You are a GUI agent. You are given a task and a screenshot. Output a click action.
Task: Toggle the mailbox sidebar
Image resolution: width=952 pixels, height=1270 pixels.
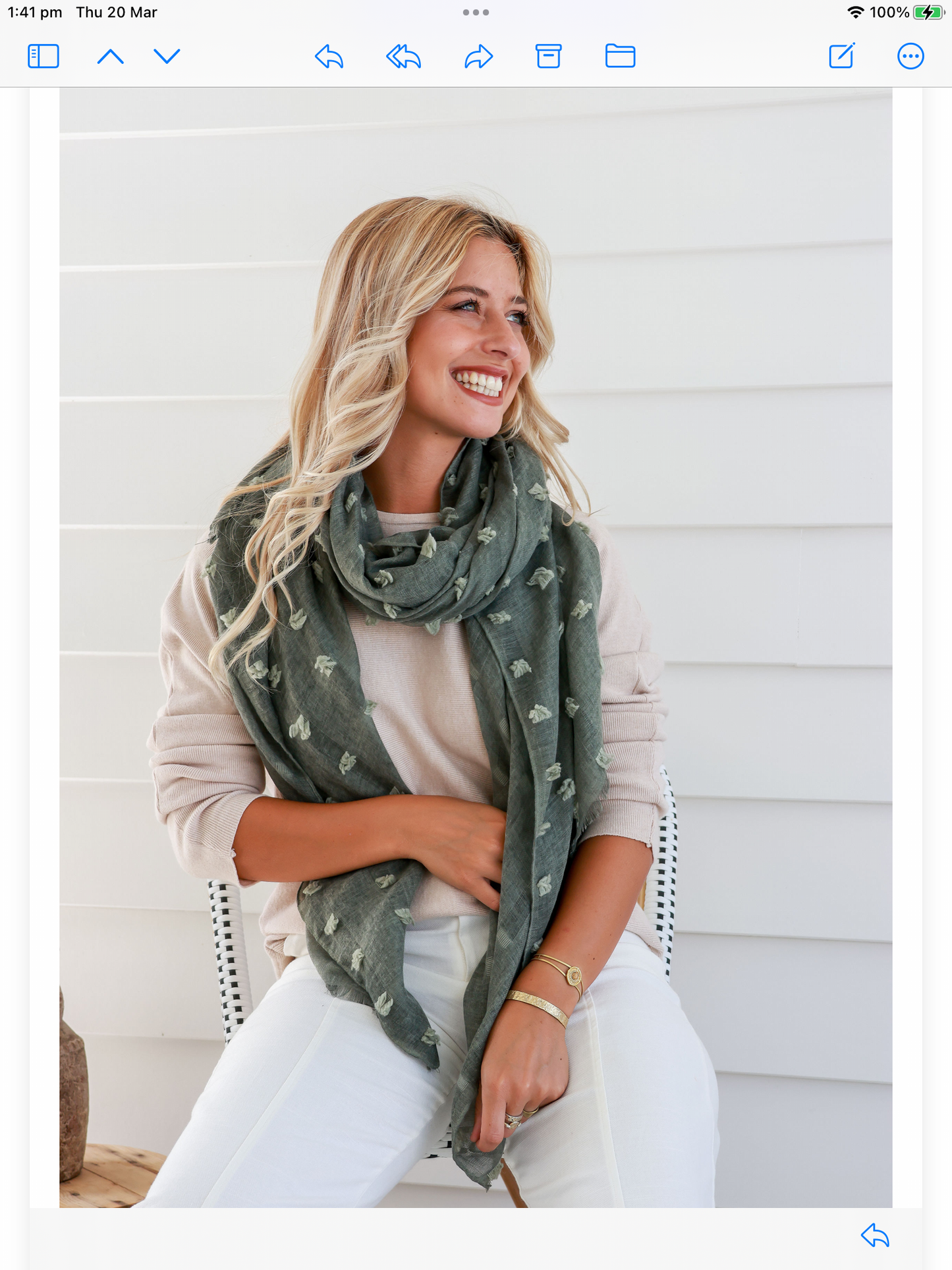click(x=43, y=57)
